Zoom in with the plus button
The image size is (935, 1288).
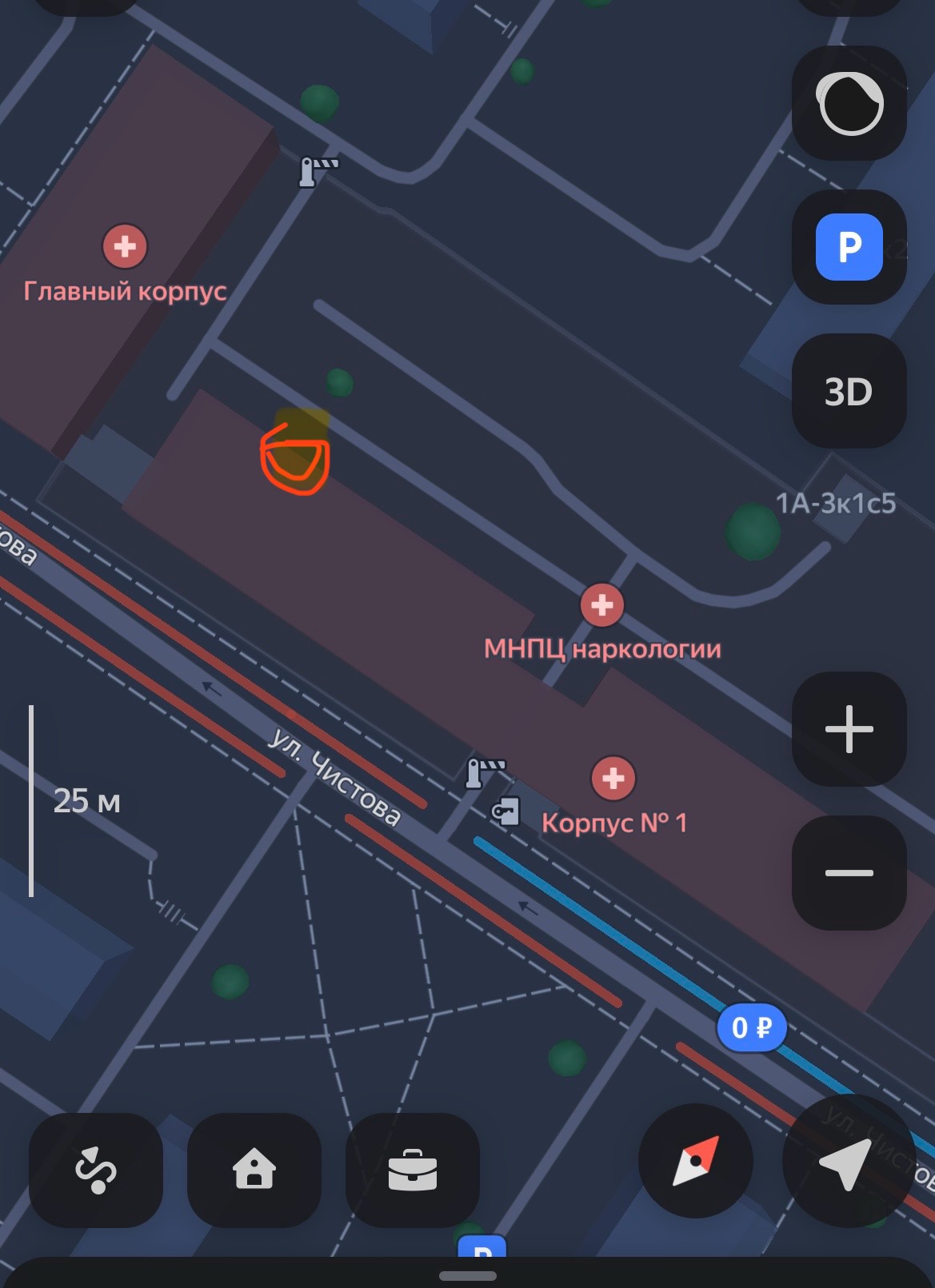point(849,728)
